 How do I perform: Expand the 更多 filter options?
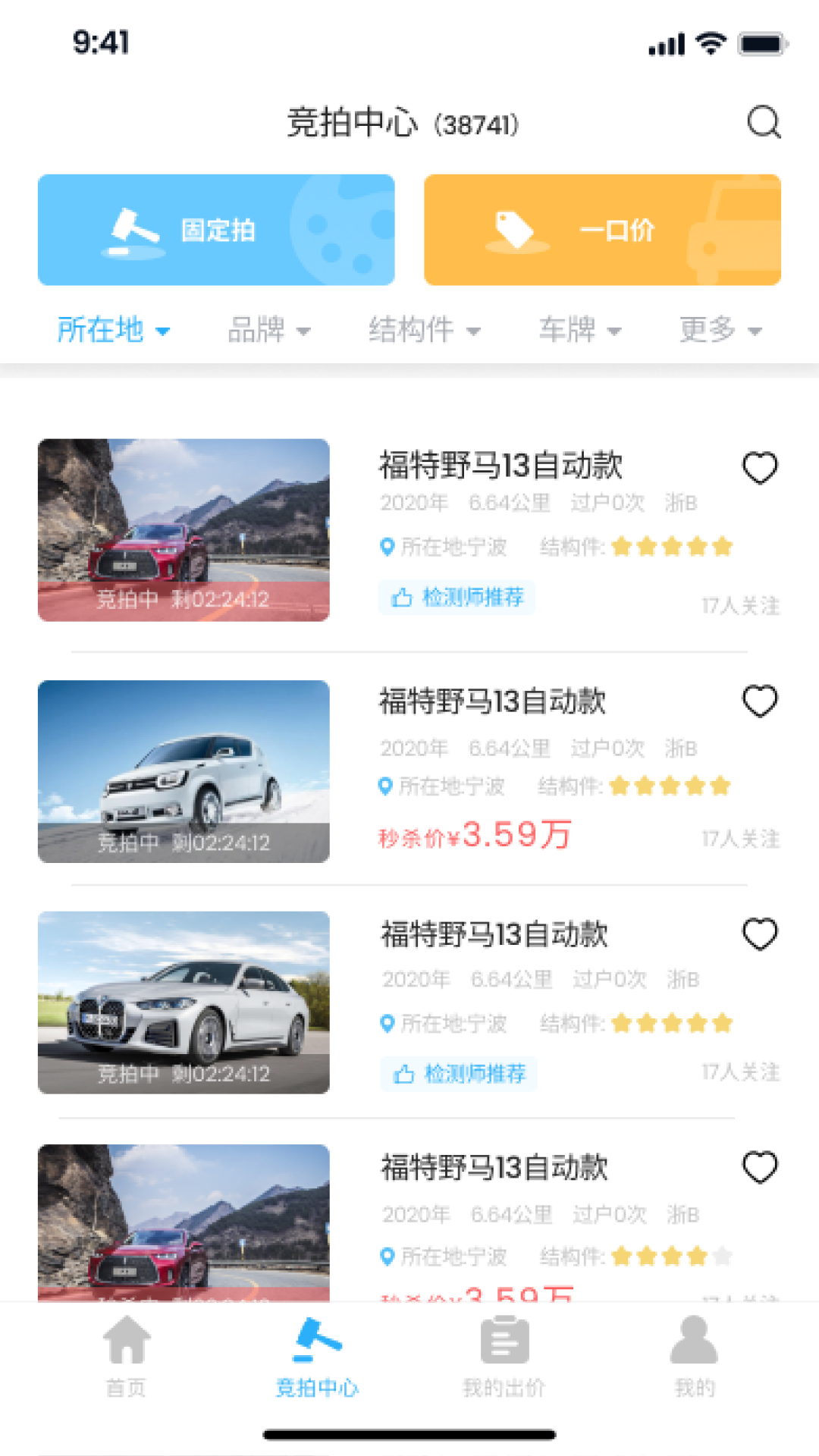[x=720, y=330]
